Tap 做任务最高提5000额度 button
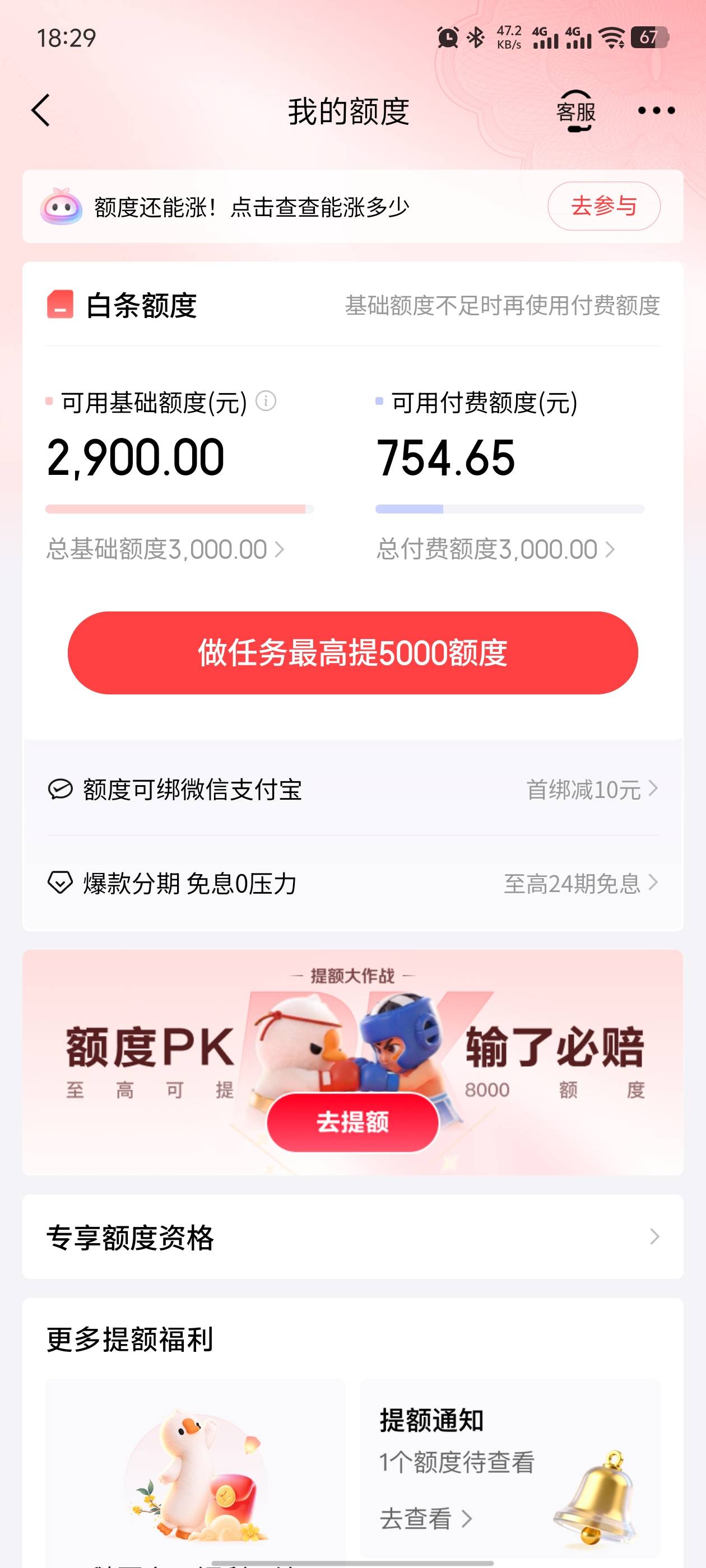This screenshot has height=1568, width=706. click(352, 652)
